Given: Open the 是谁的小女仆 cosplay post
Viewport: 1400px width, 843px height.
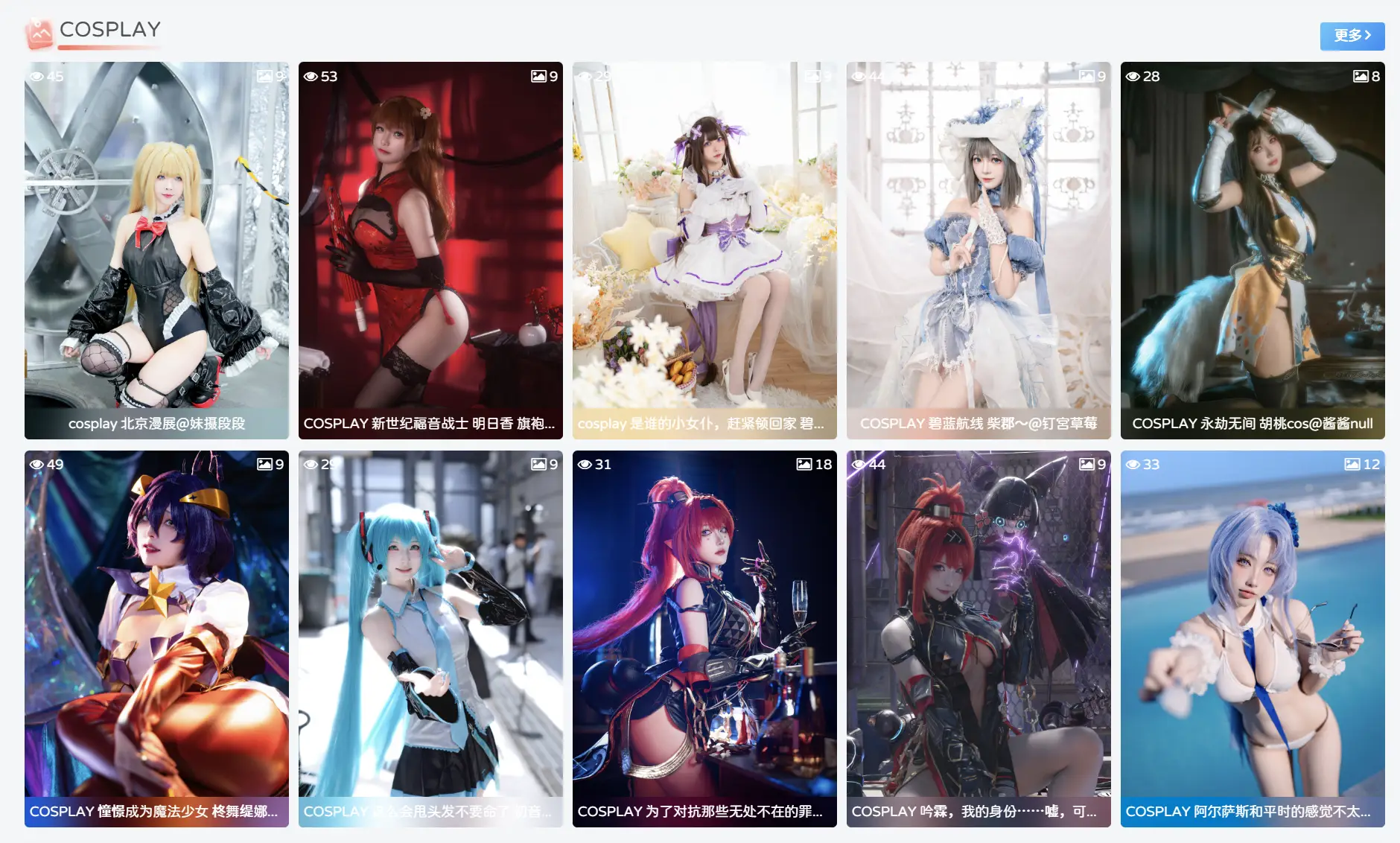Looking at the screenshot, I should [x=704, y=249].
